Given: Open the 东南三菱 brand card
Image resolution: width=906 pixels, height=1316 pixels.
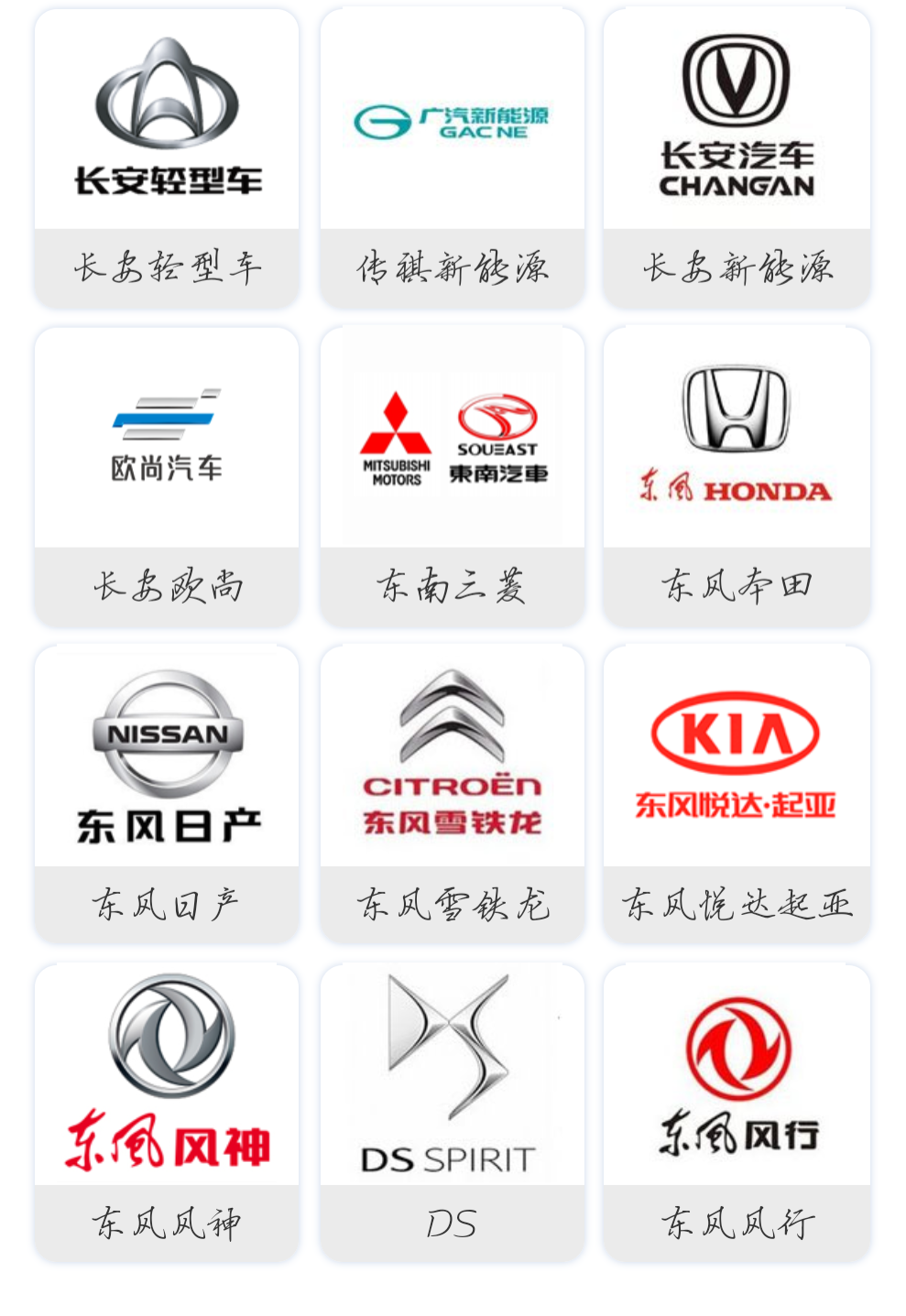Looking at the screenshot, I should point(452,476).
